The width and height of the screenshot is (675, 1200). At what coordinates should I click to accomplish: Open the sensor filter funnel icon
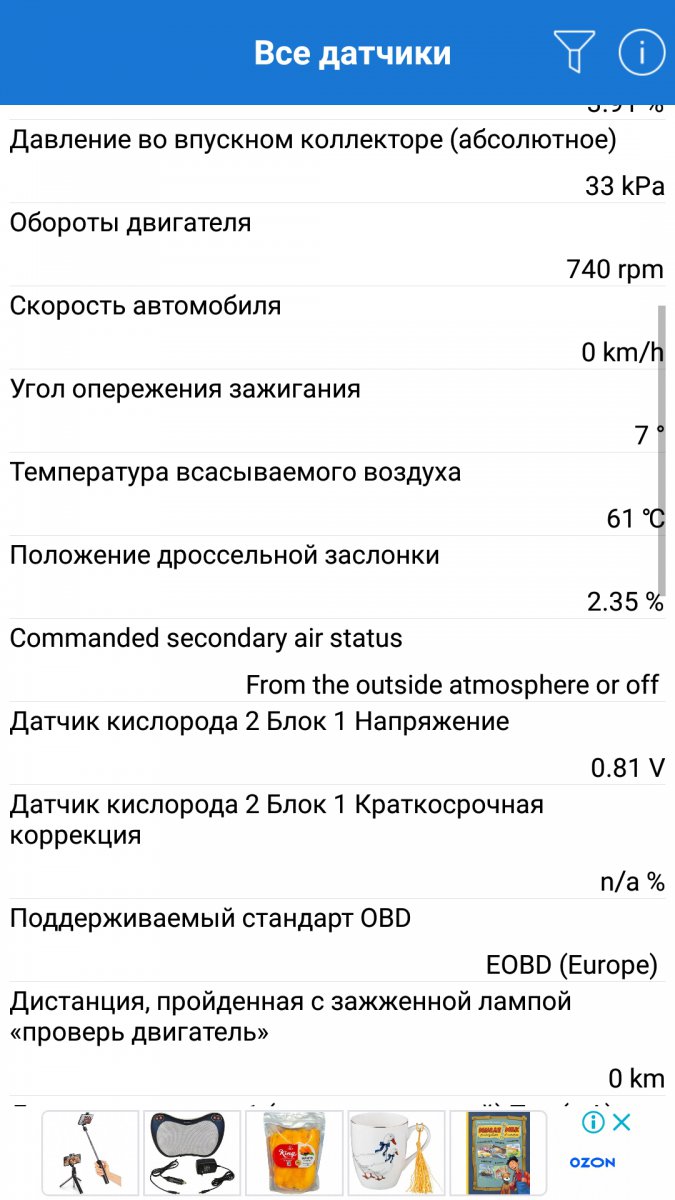(574, 51)
